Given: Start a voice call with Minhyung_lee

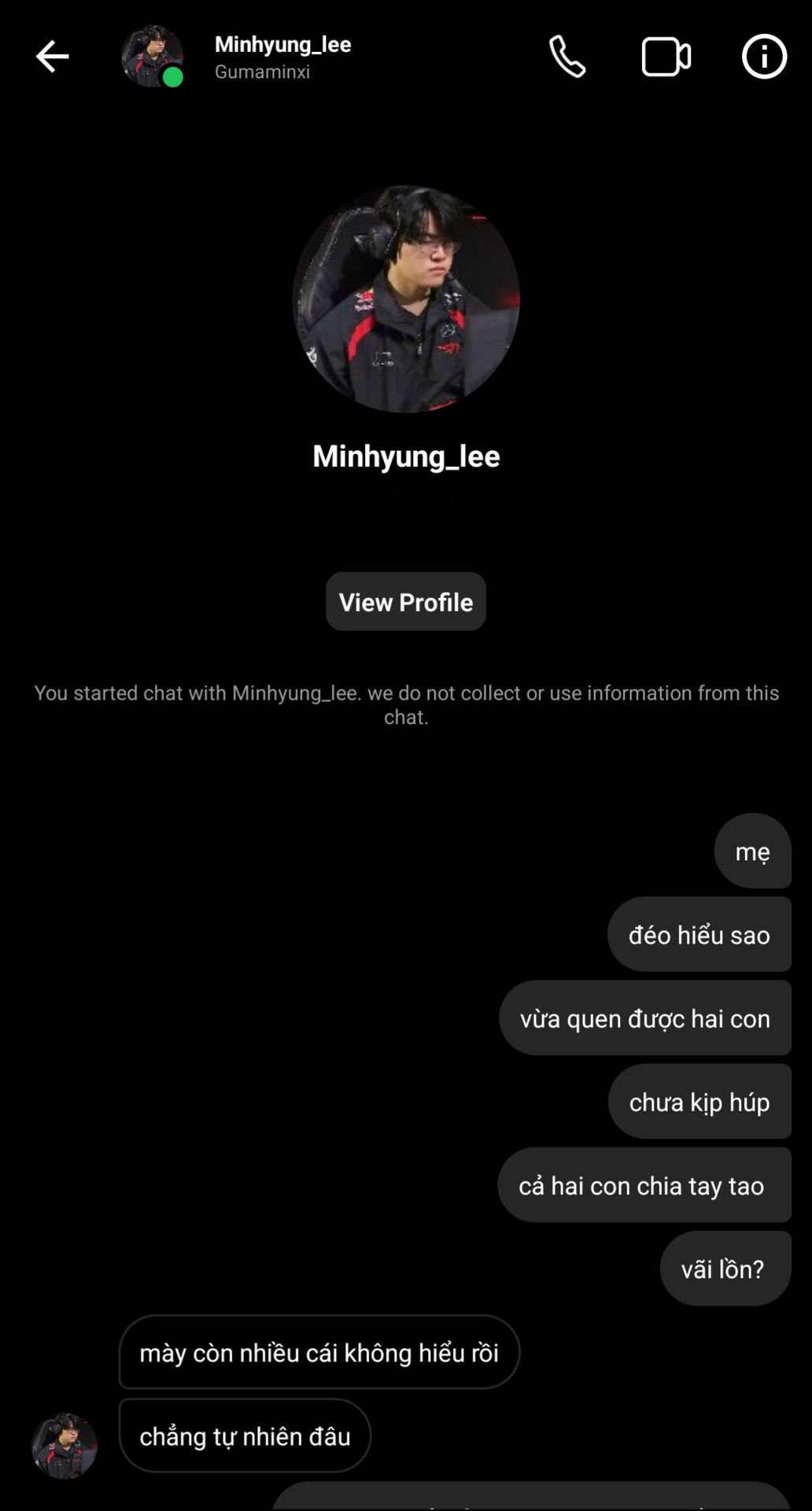Looking at the screenshot, I should 567,57.
